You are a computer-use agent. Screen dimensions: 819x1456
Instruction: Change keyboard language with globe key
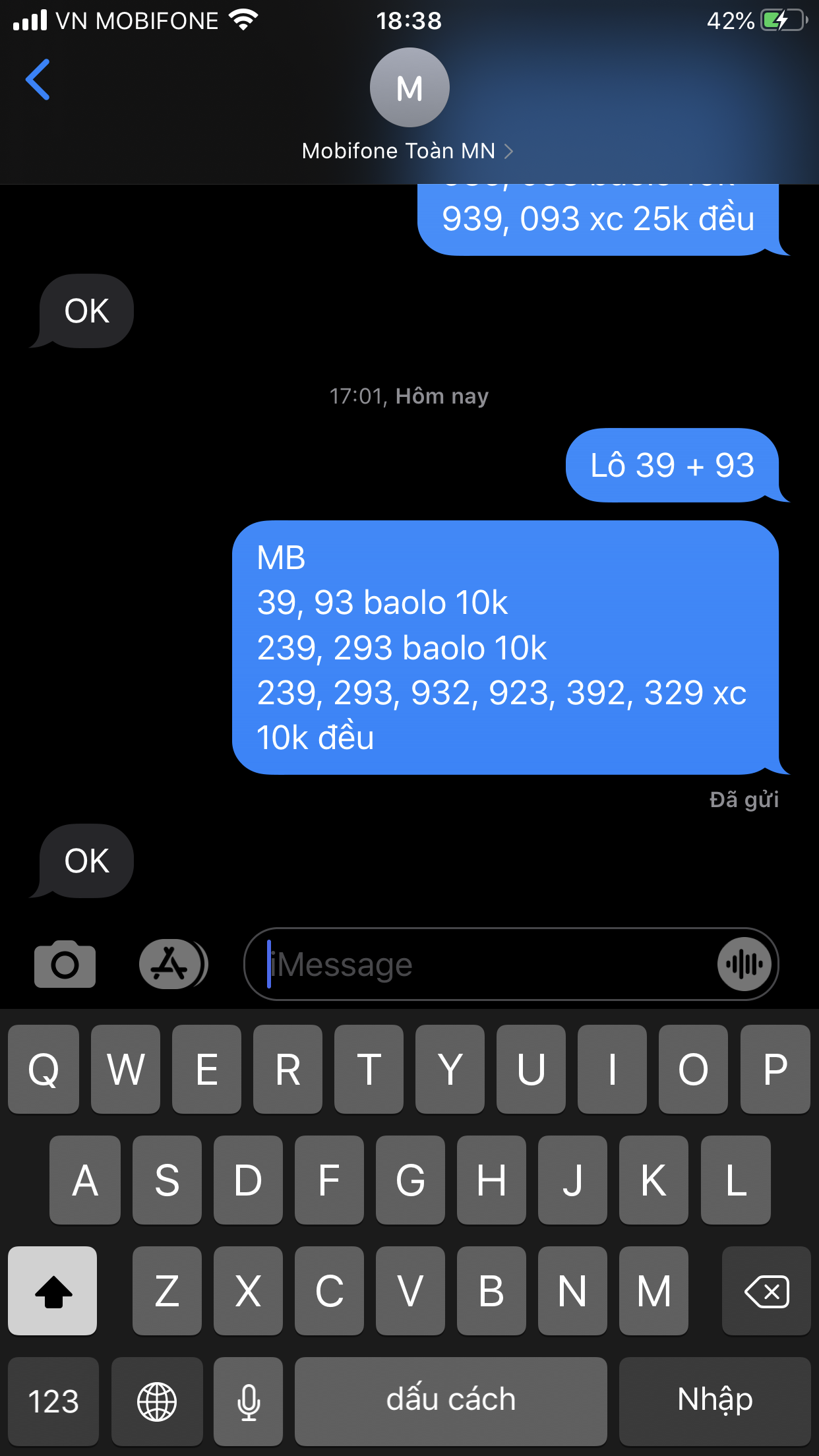pyautogui.click(x=157, y=1401)
